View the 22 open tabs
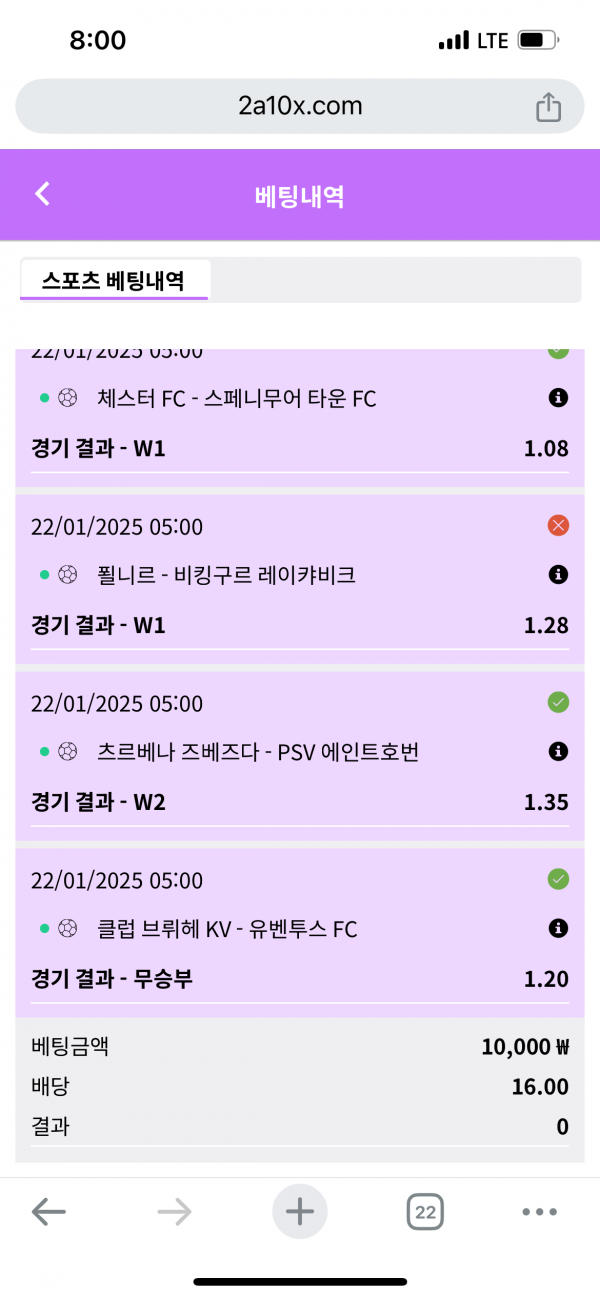600x1298 pixels. tap(425, 1212)
